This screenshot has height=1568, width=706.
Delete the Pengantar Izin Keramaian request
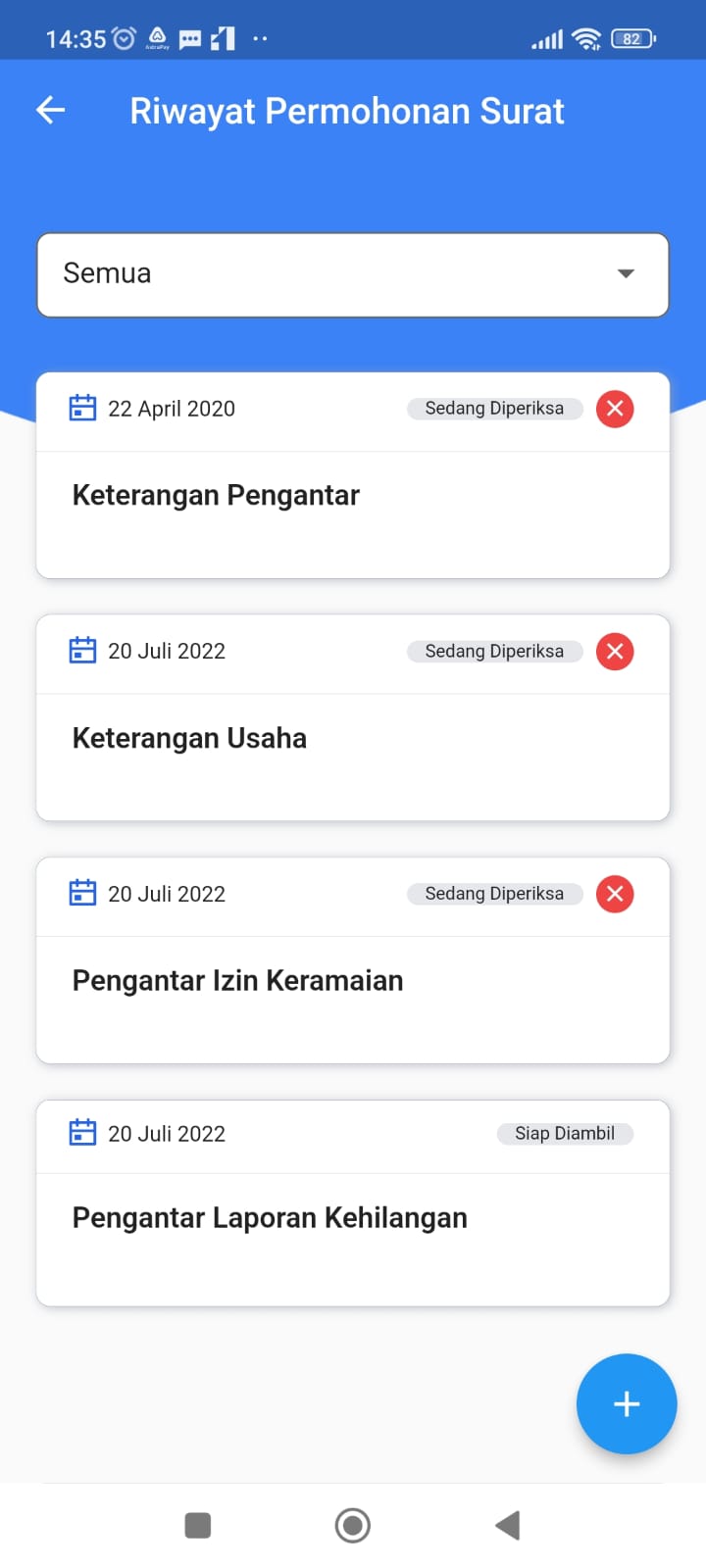click(615, 894)
